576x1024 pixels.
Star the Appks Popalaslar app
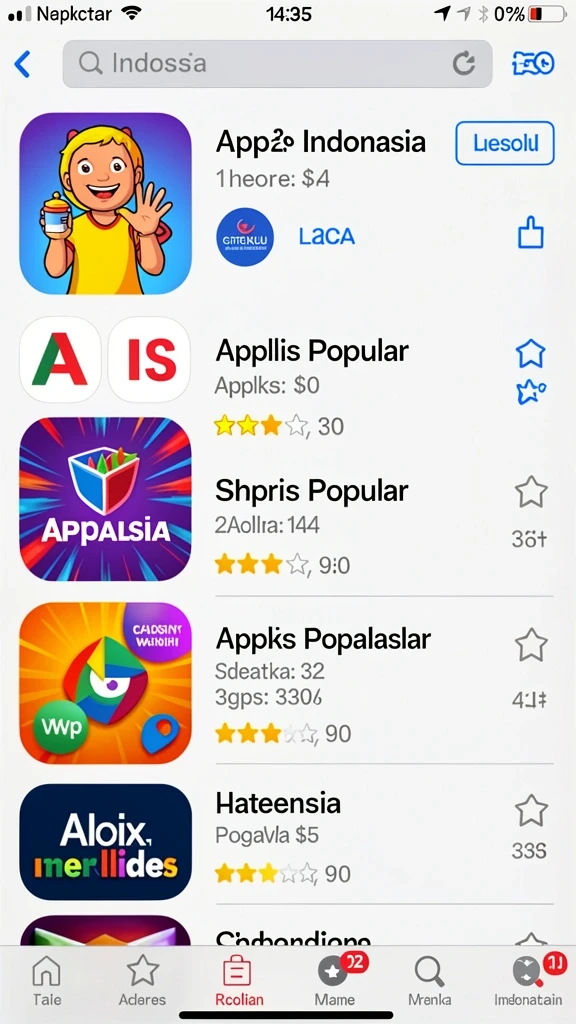(x=530, y=645)
